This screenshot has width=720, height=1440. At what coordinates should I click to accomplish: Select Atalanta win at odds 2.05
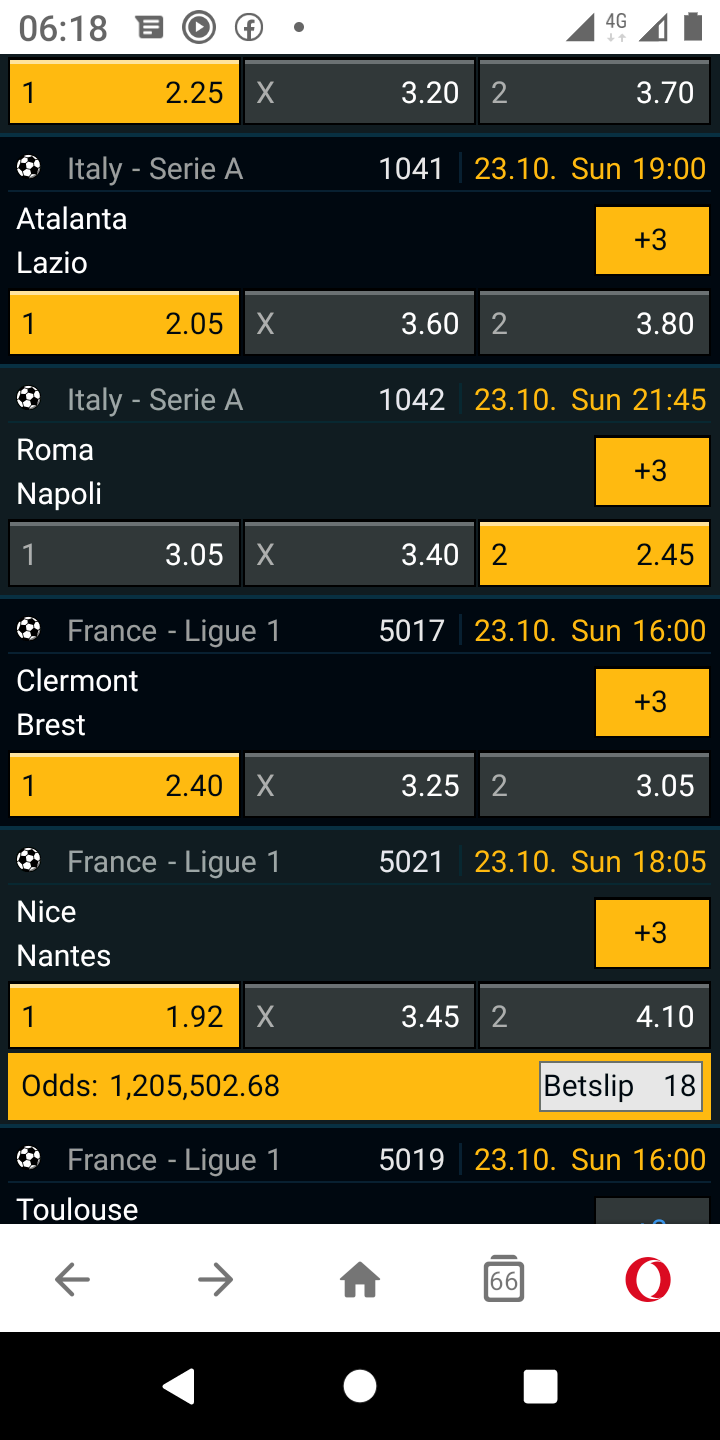click(x=125, y=323)
